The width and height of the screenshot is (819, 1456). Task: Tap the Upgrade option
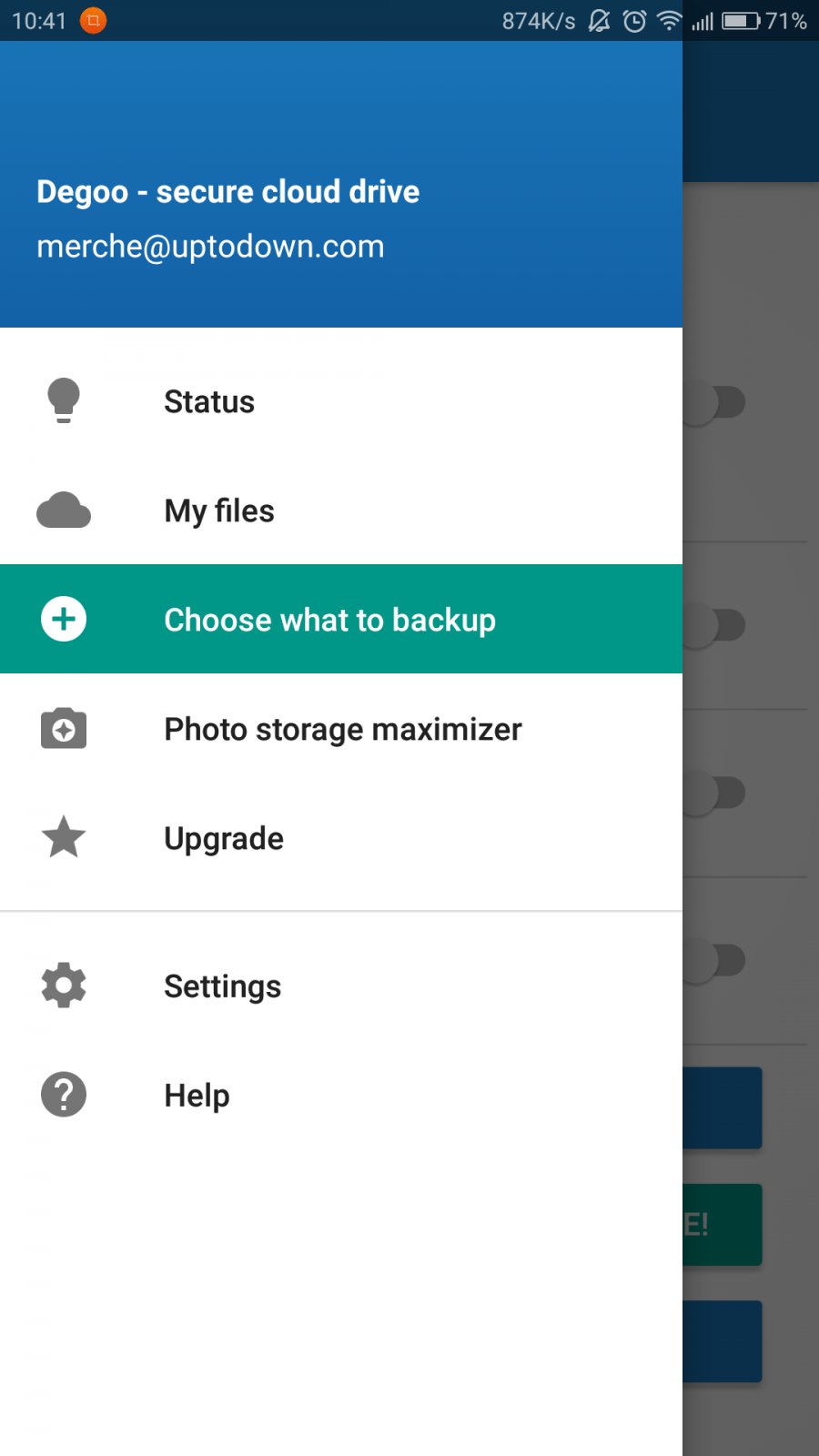(x=224, y=838)
